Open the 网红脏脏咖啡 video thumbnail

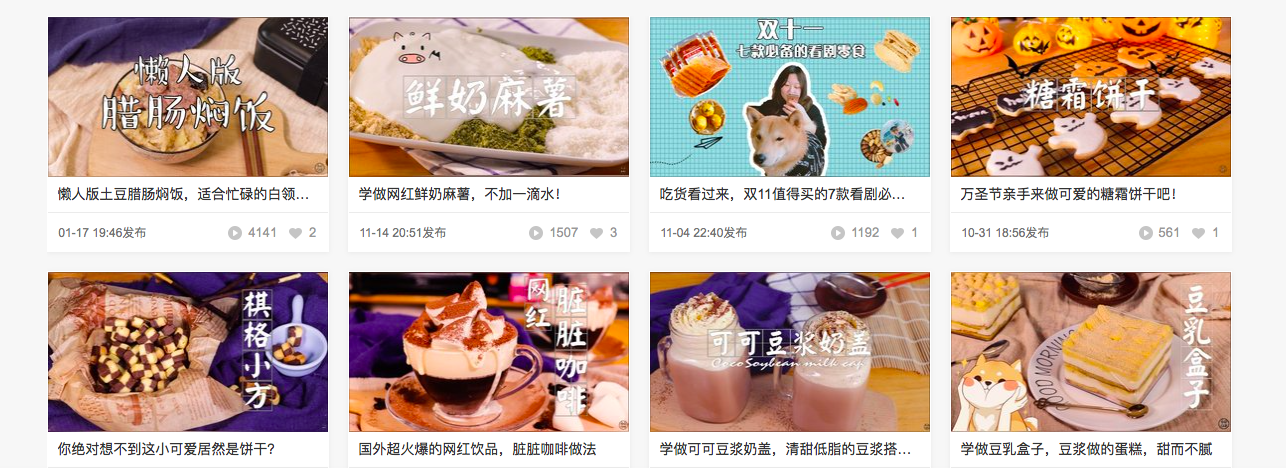(489, 352)
